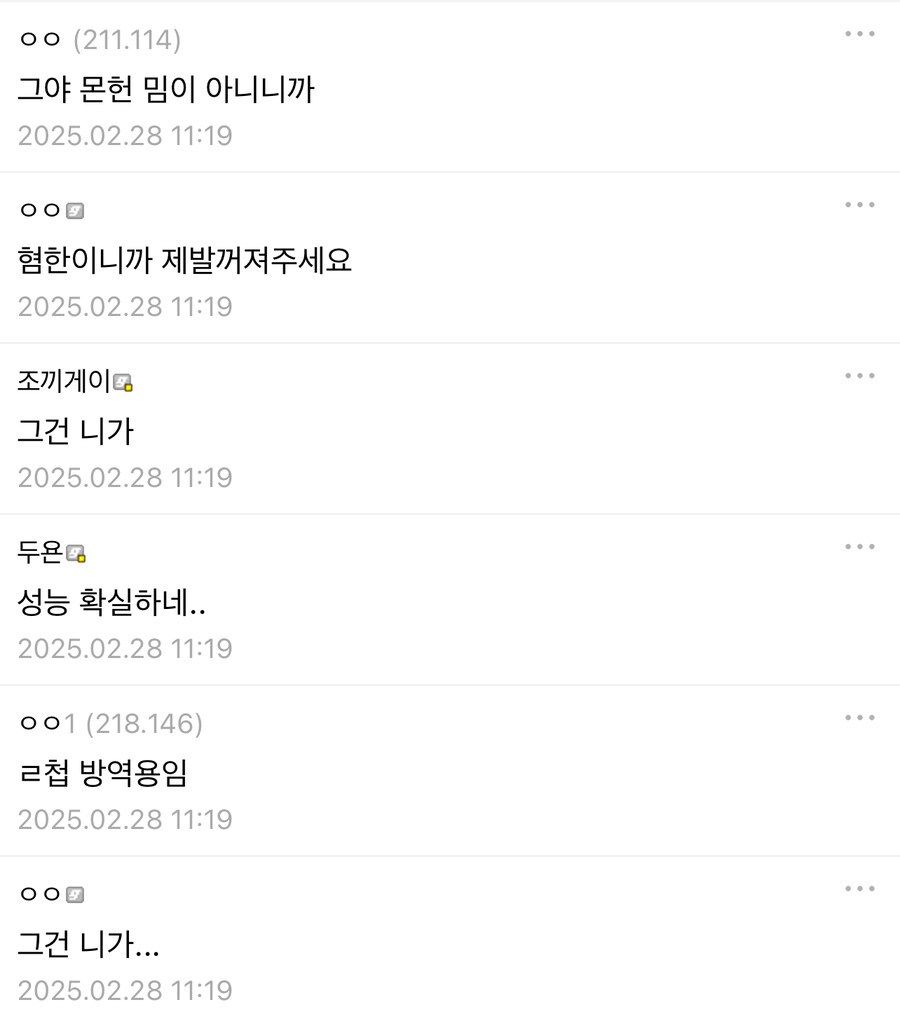Open options menu on 두욘's comment
This screenshot has width=900, height=1021.
[x=860, y=546]
